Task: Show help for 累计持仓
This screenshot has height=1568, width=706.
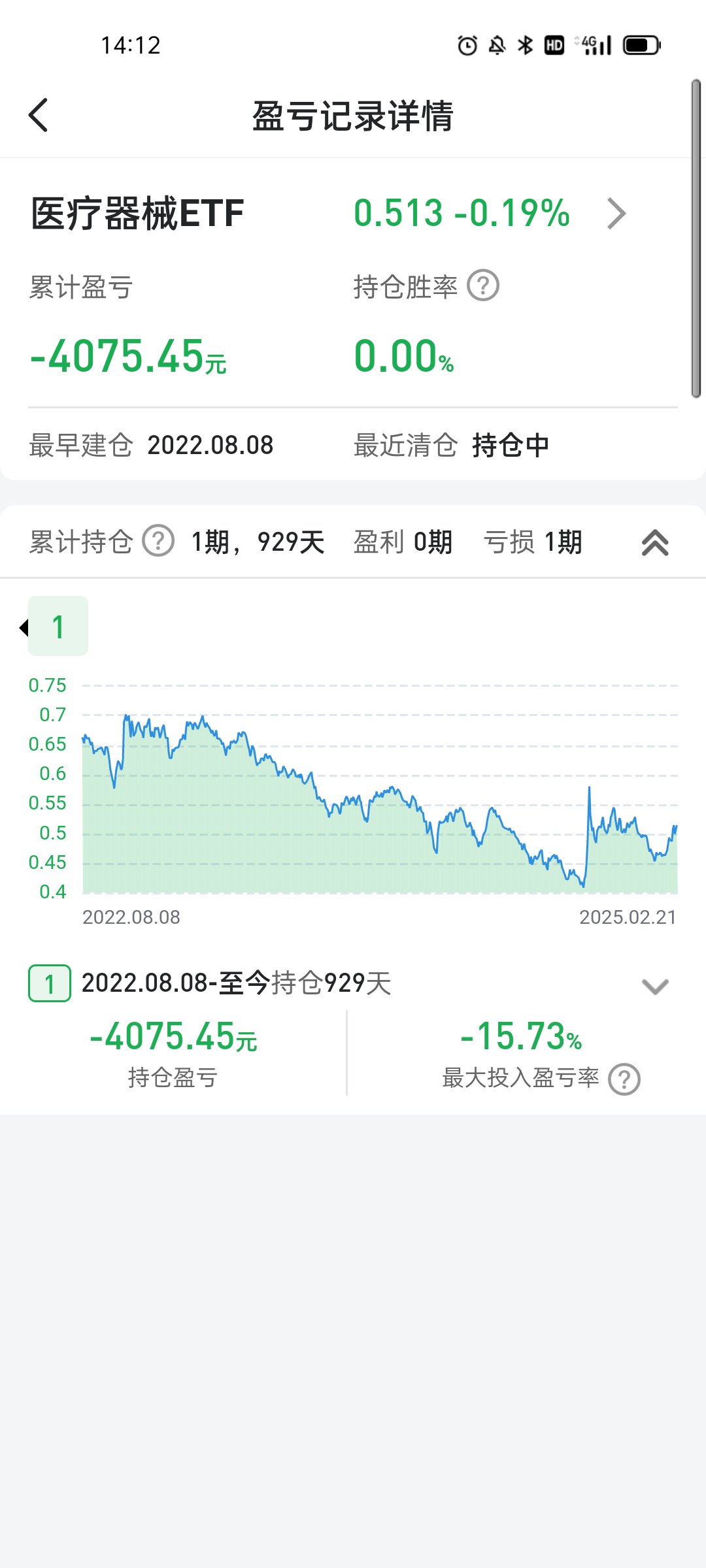Action: point(158,542)
